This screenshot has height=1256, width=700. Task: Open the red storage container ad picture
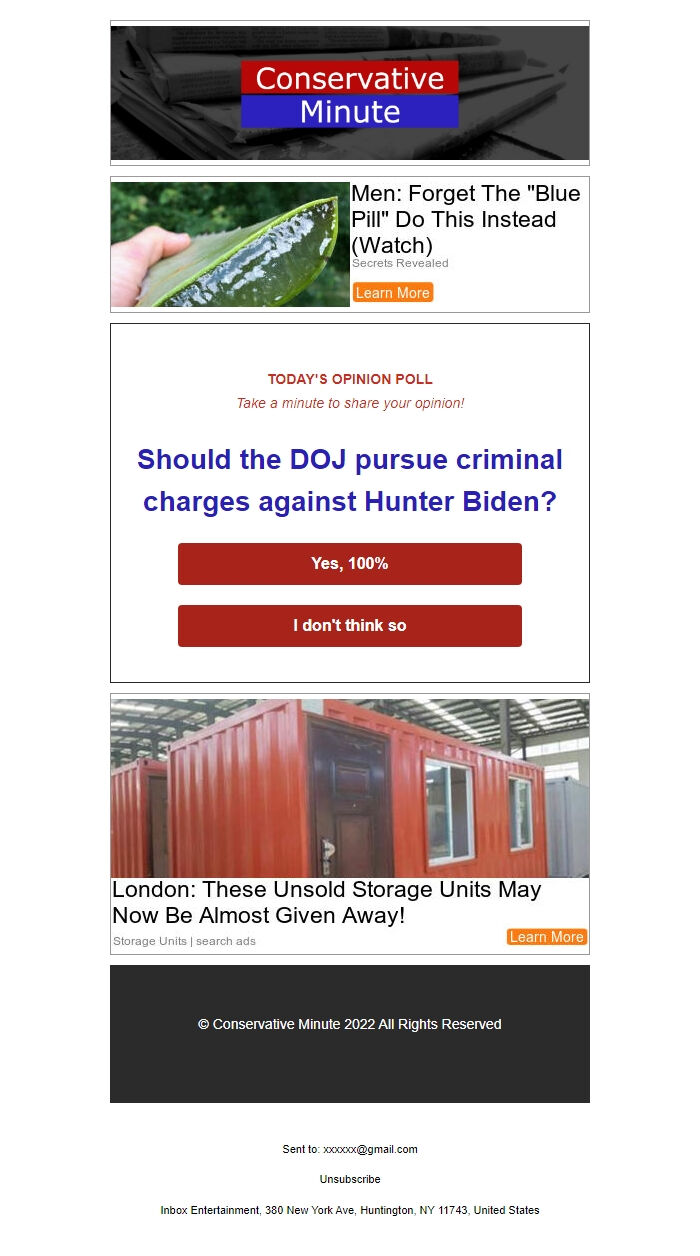click(x=350, y=788)
